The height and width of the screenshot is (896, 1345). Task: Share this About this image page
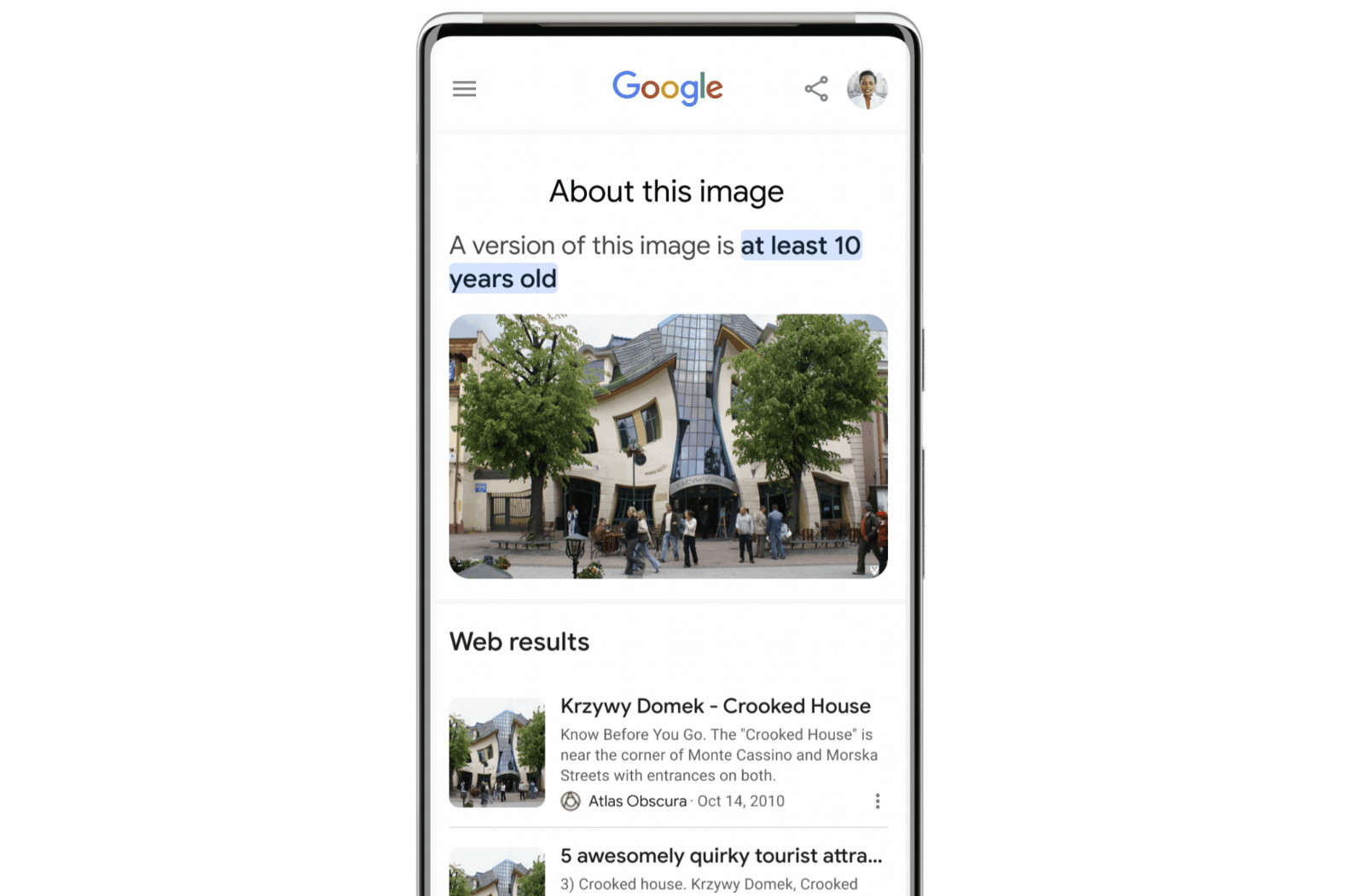(816, 89)
